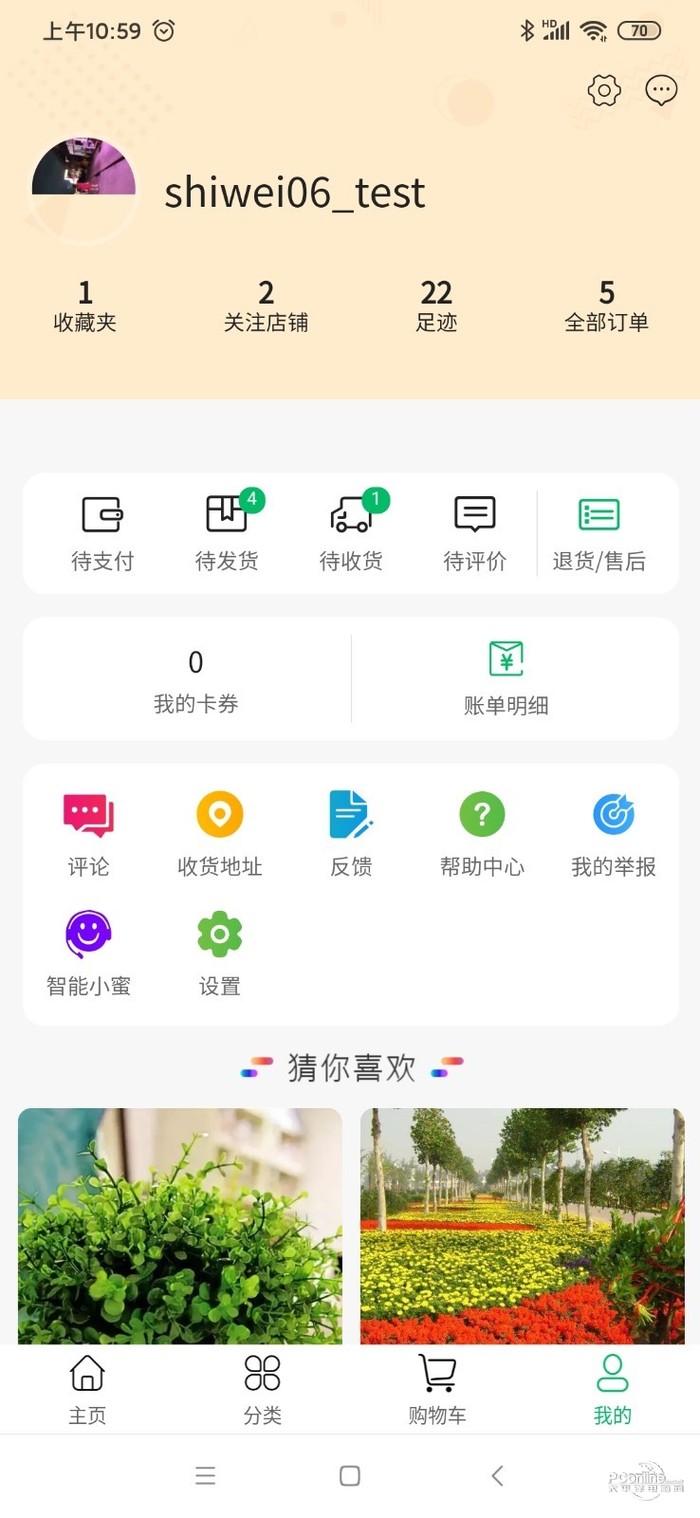
Task: Go to the 主页 home tab
Action: coord(87,1389)
